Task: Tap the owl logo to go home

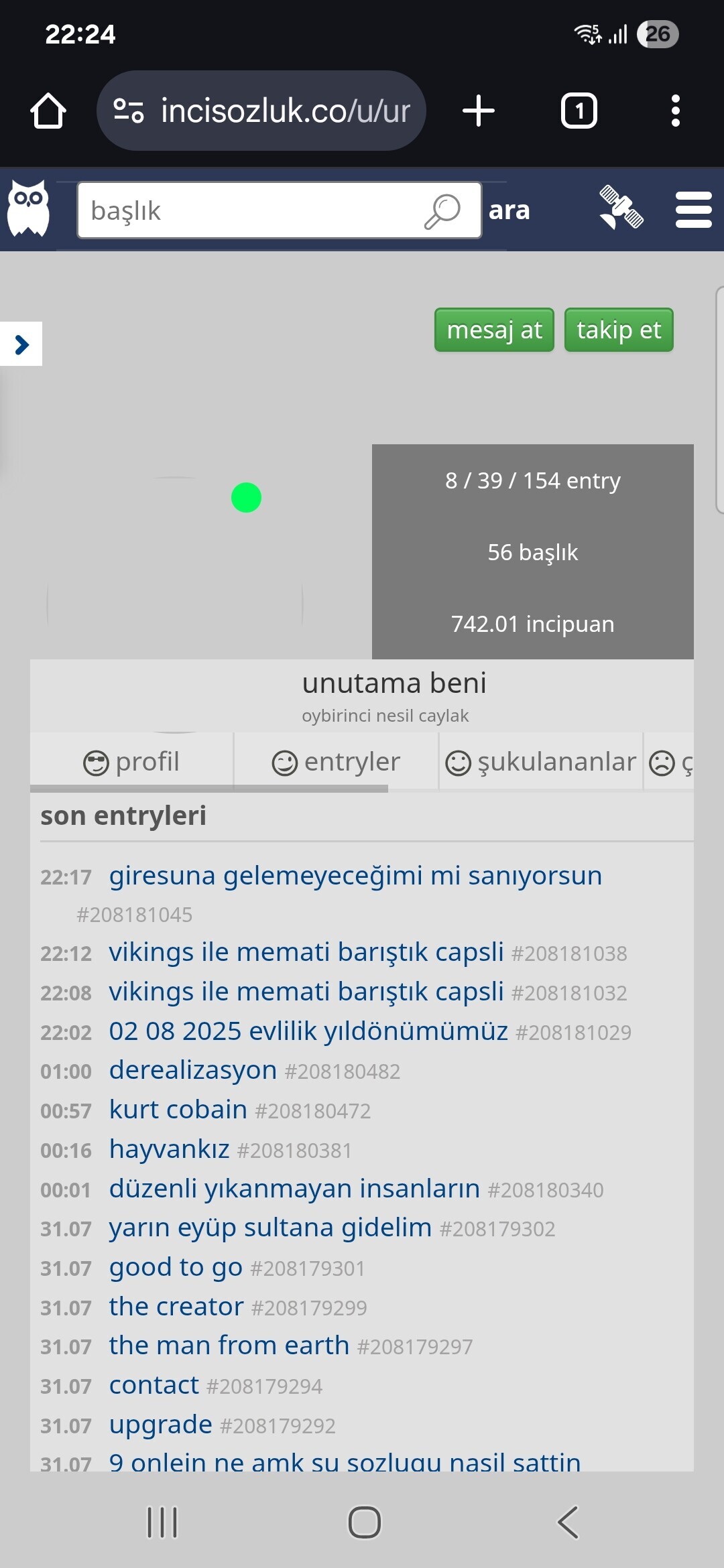Action: [28, 208]
